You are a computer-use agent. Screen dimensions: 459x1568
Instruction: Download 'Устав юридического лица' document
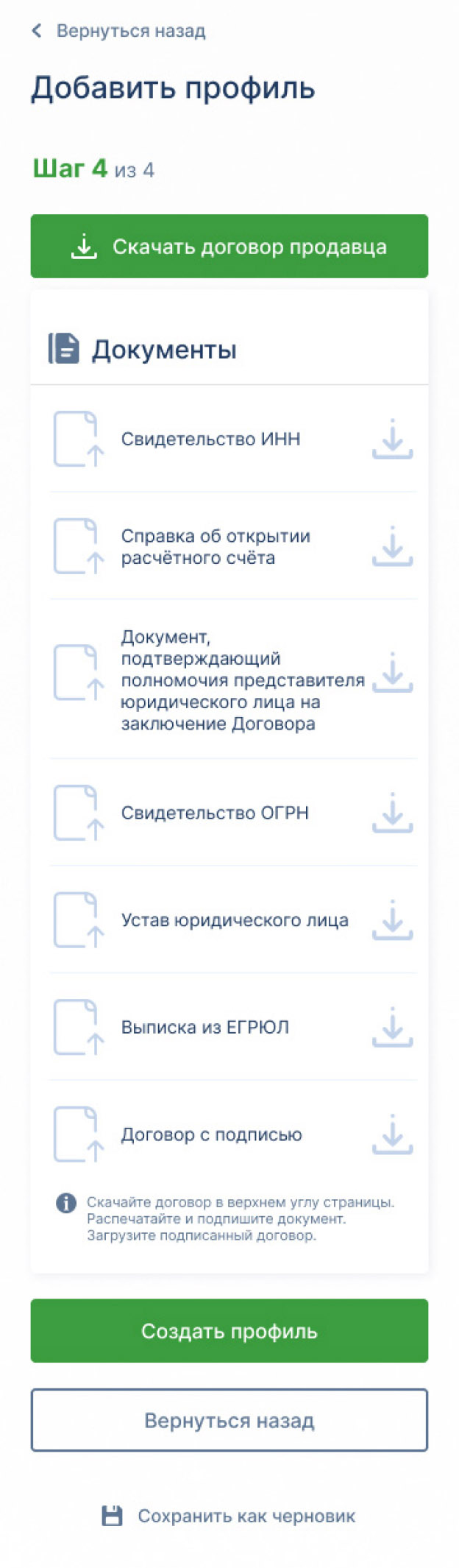pos(392,920)
